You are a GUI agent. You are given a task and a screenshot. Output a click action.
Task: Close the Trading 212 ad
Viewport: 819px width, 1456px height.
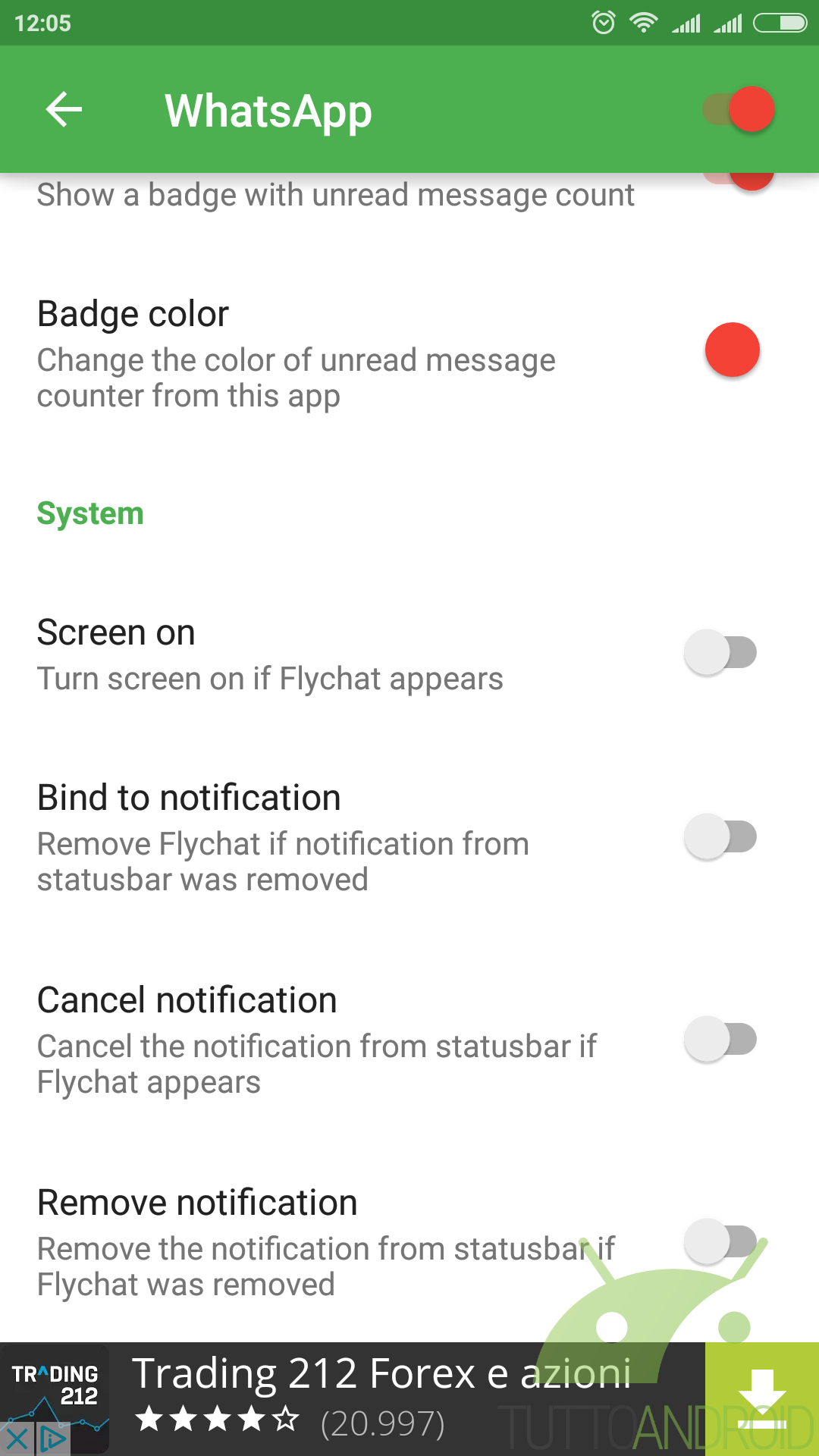tap(16, 1439)
